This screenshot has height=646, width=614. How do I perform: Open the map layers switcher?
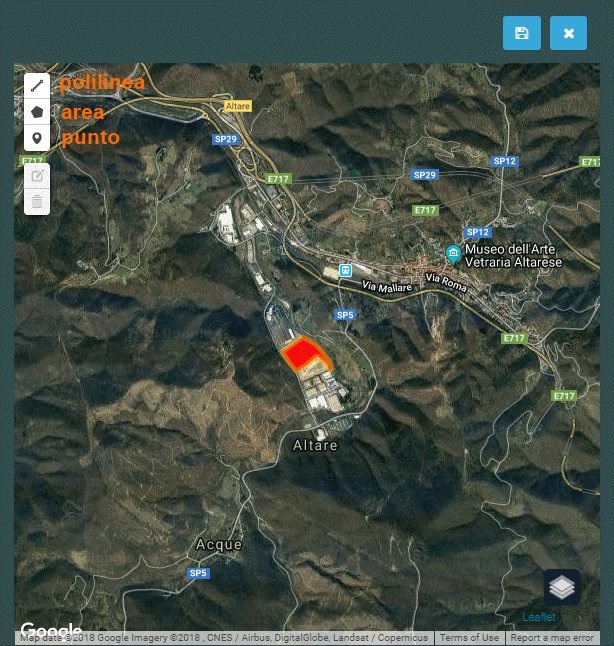[562, 588]
